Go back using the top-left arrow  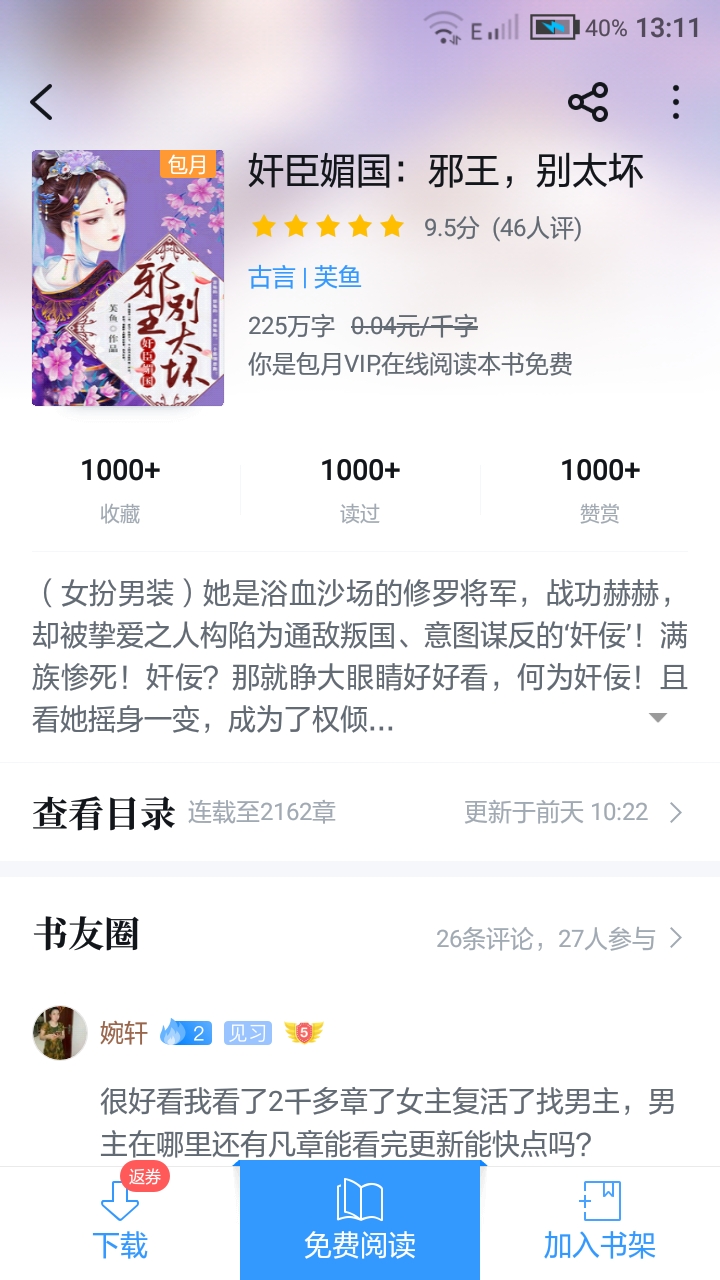point(42,103)
